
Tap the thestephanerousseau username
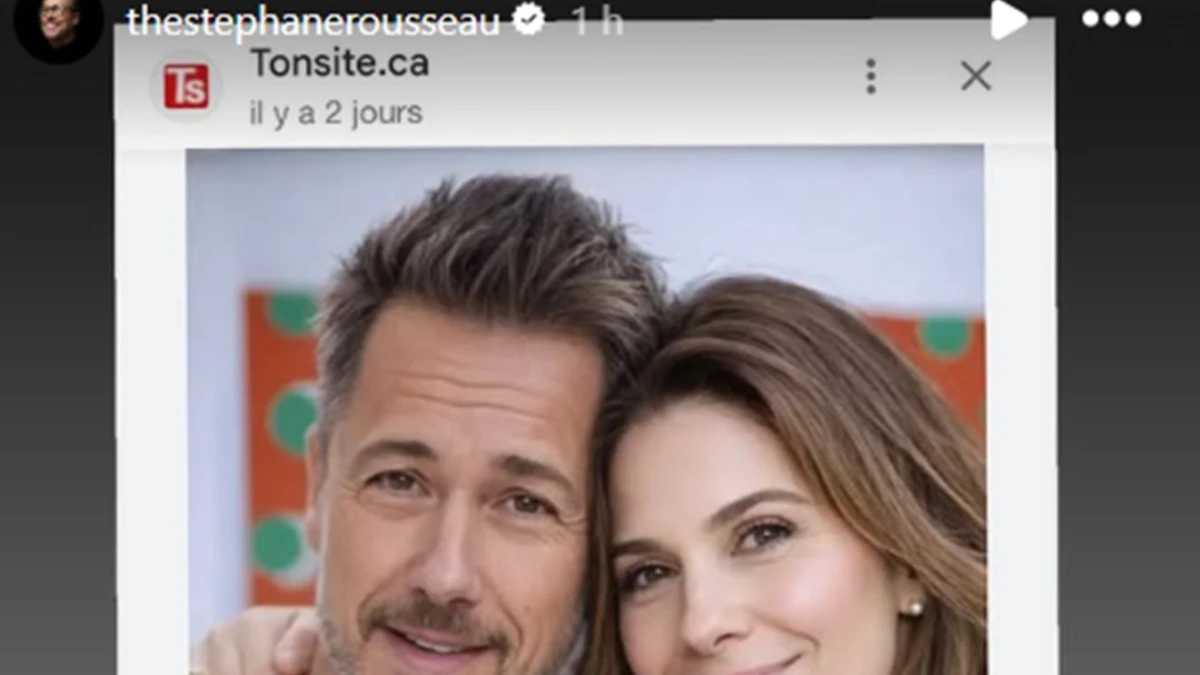pos(313,20)
